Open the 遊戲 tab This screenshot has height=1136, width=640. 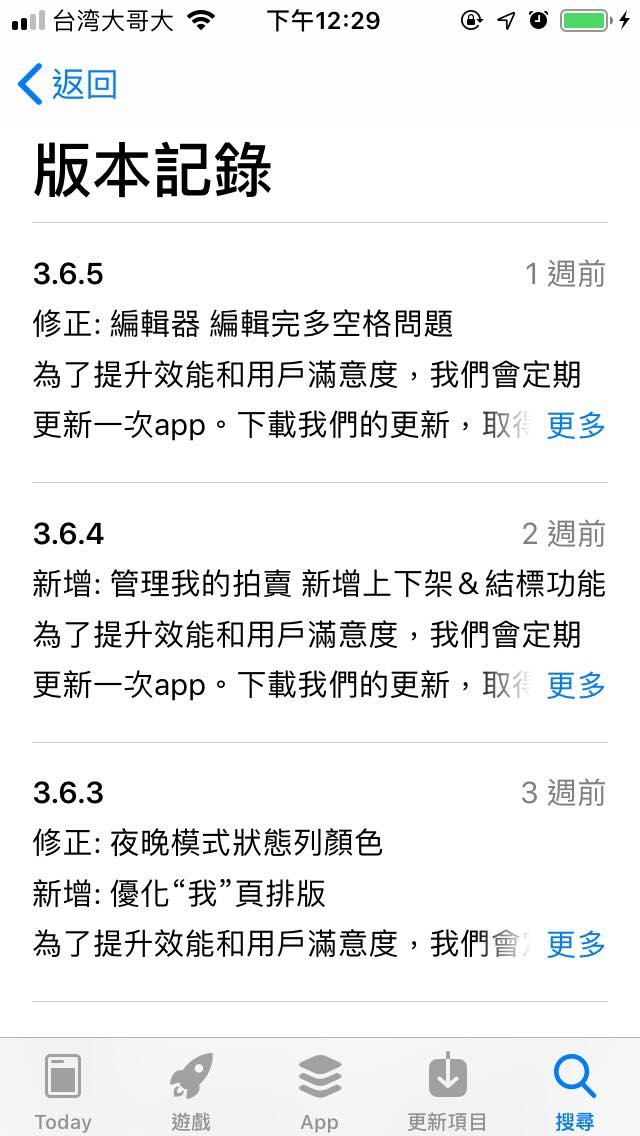point(191,1090)
